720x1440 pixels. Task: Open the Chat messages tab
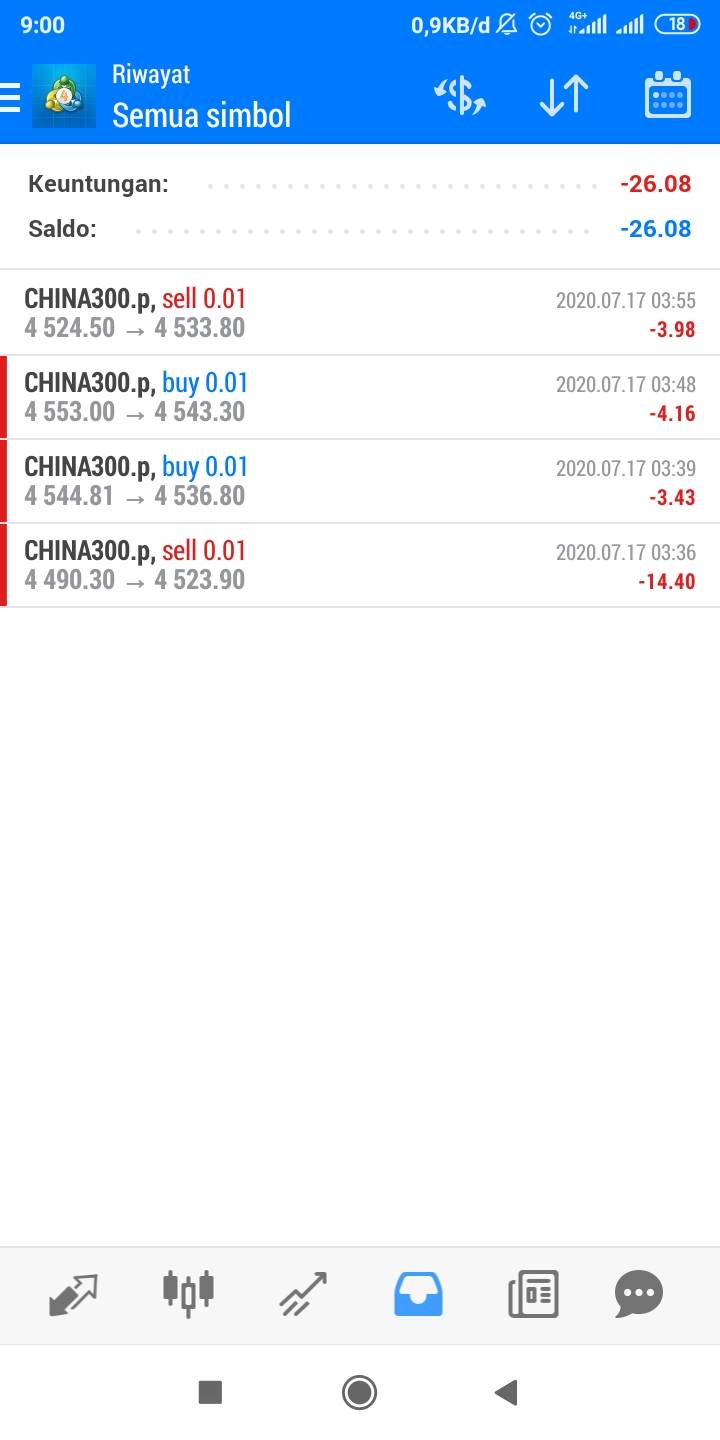coord(639,1294)
